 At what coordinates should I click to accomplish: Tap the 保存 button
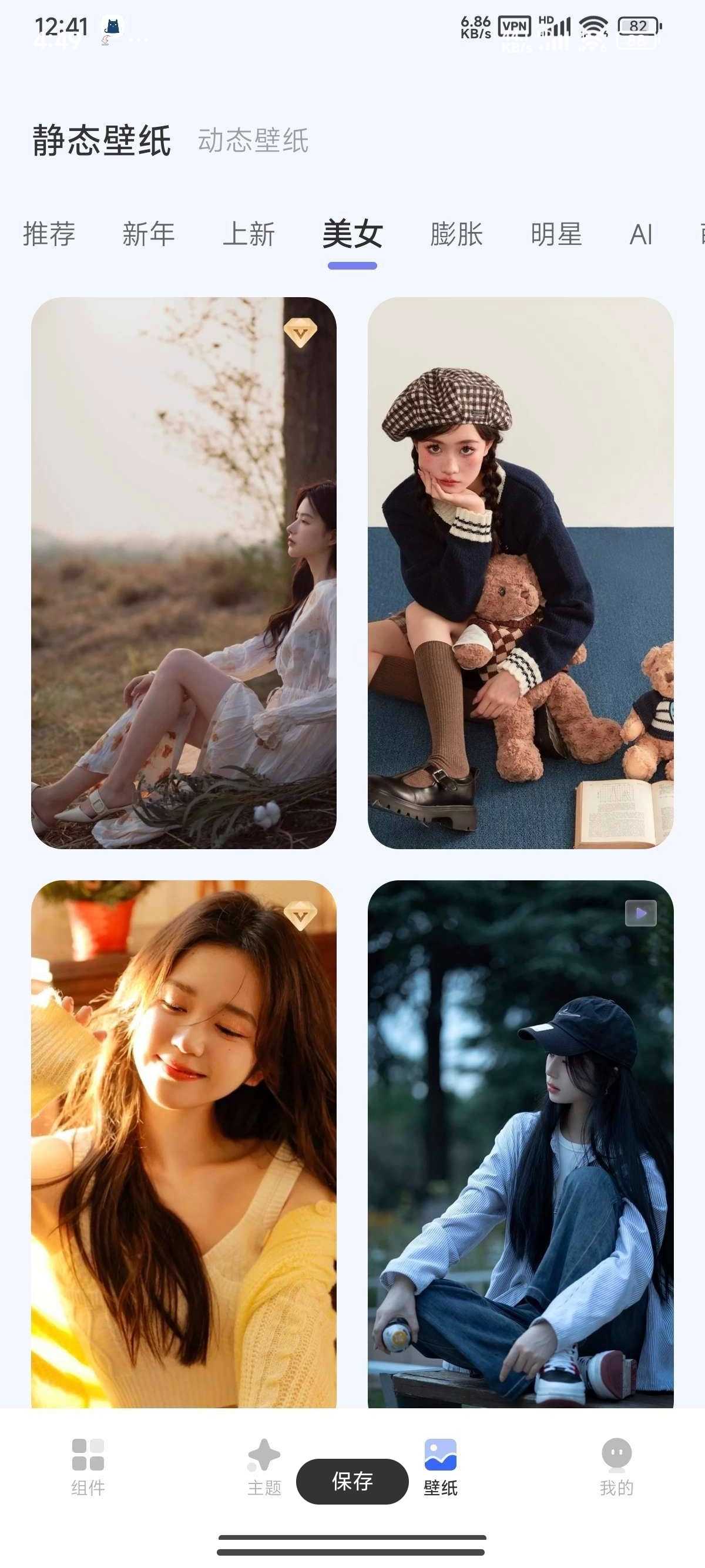point(352,1481)
